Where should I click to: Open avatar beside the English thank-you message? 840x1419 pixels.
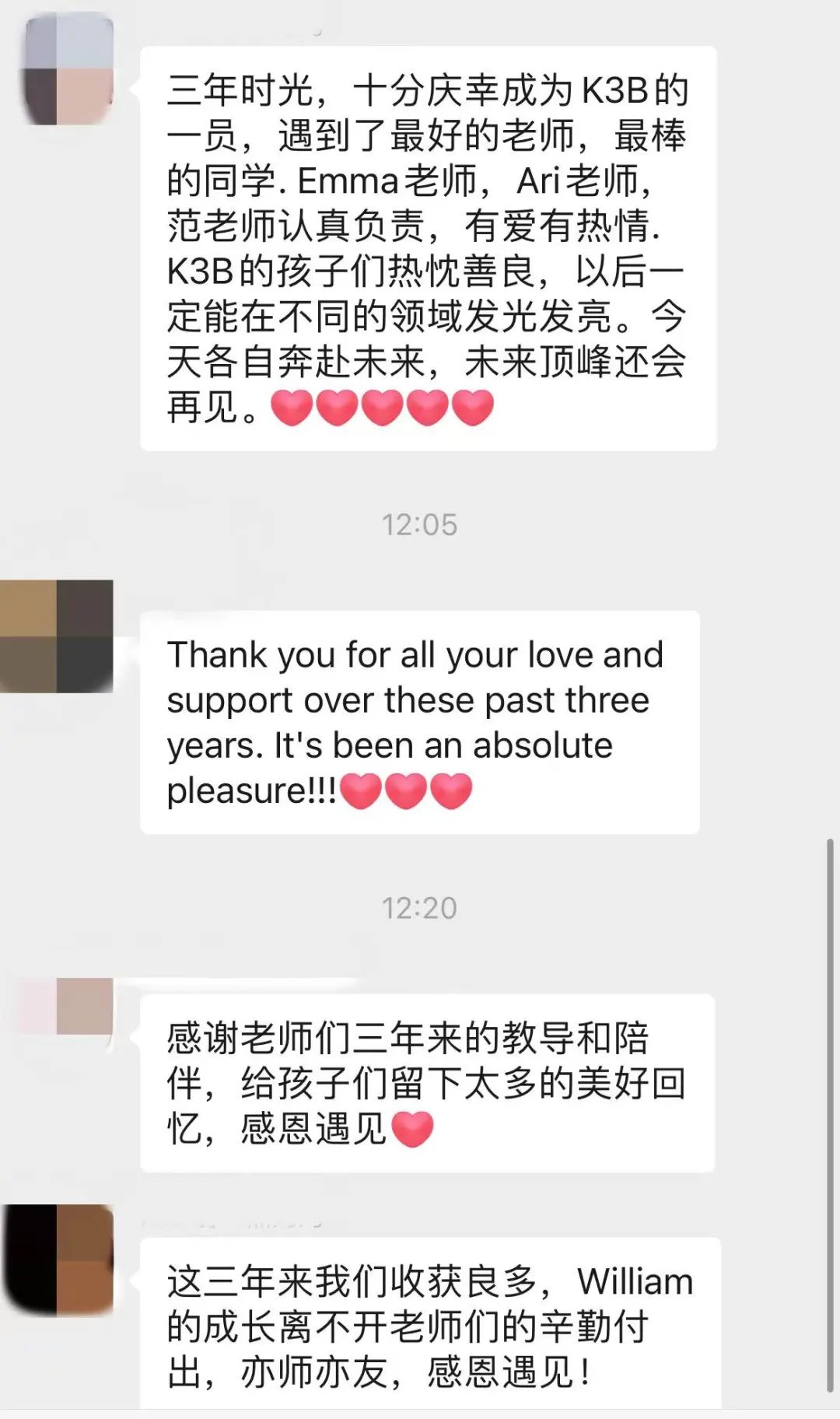(57, 636)
